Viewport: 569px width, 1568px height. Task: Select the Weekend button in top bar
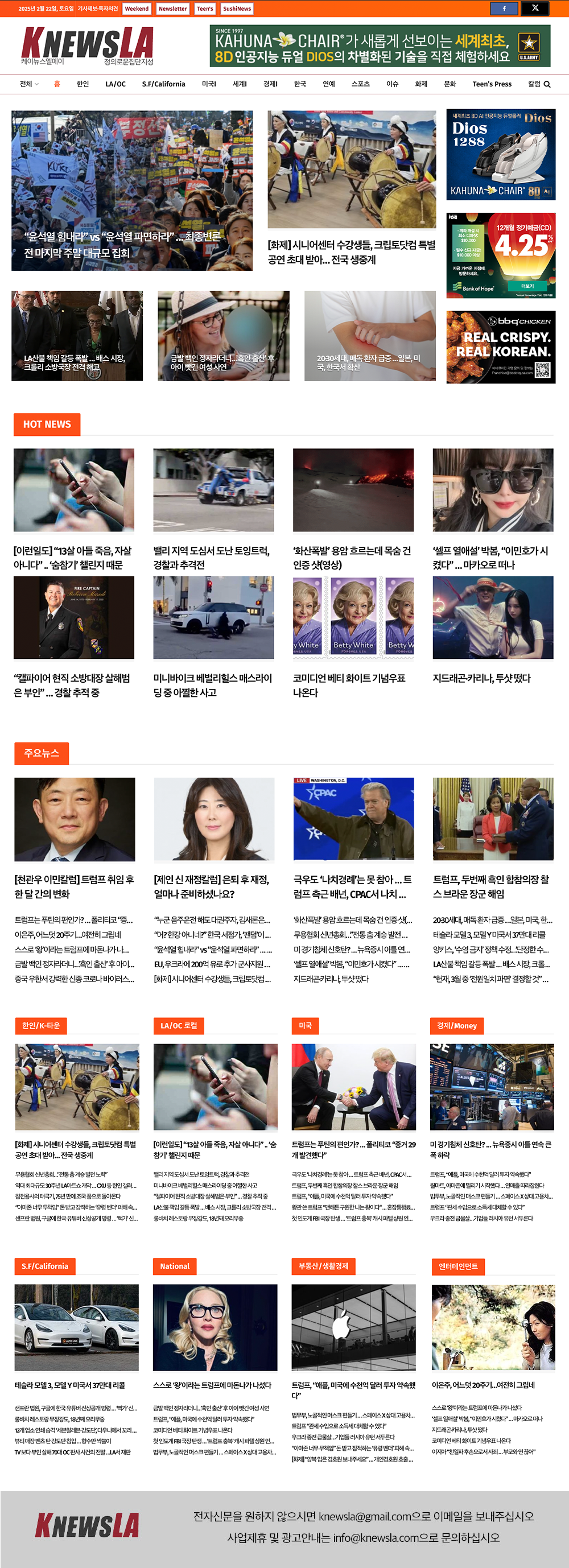point(137,9)
